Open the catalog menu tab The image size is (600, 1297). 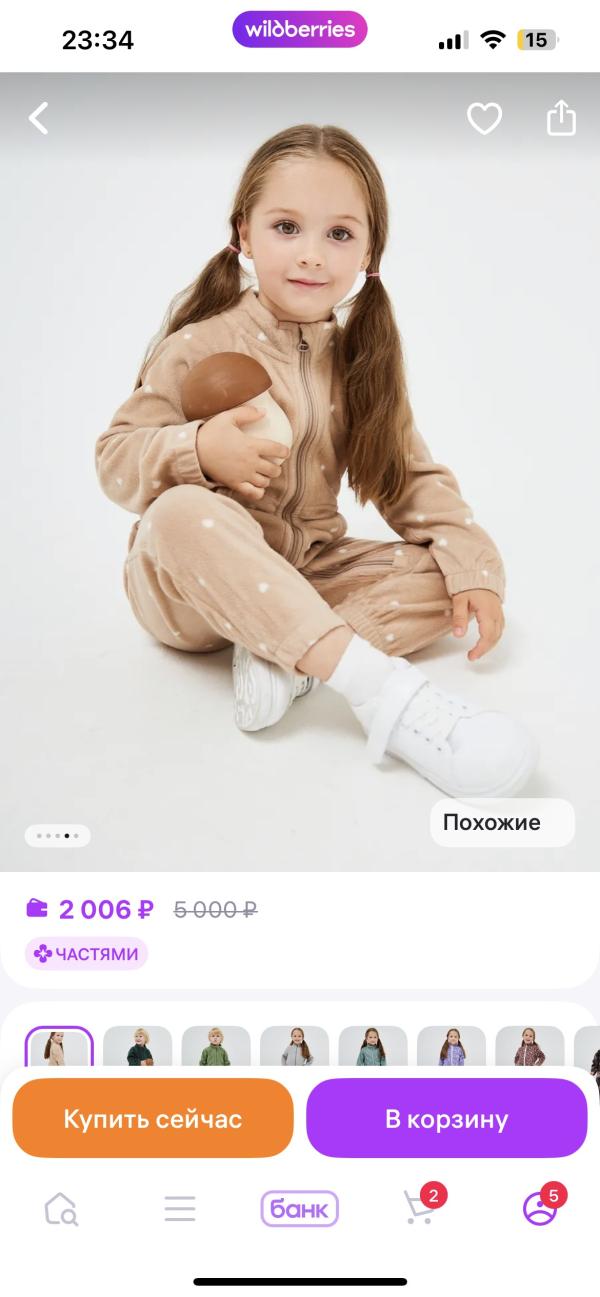pyautogui.click(x=180, y=1209)
